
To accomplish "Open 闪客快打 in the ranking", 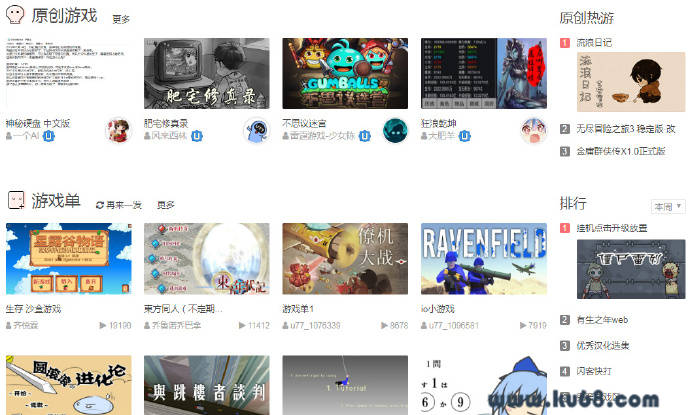I will click(x=594, y=370).
